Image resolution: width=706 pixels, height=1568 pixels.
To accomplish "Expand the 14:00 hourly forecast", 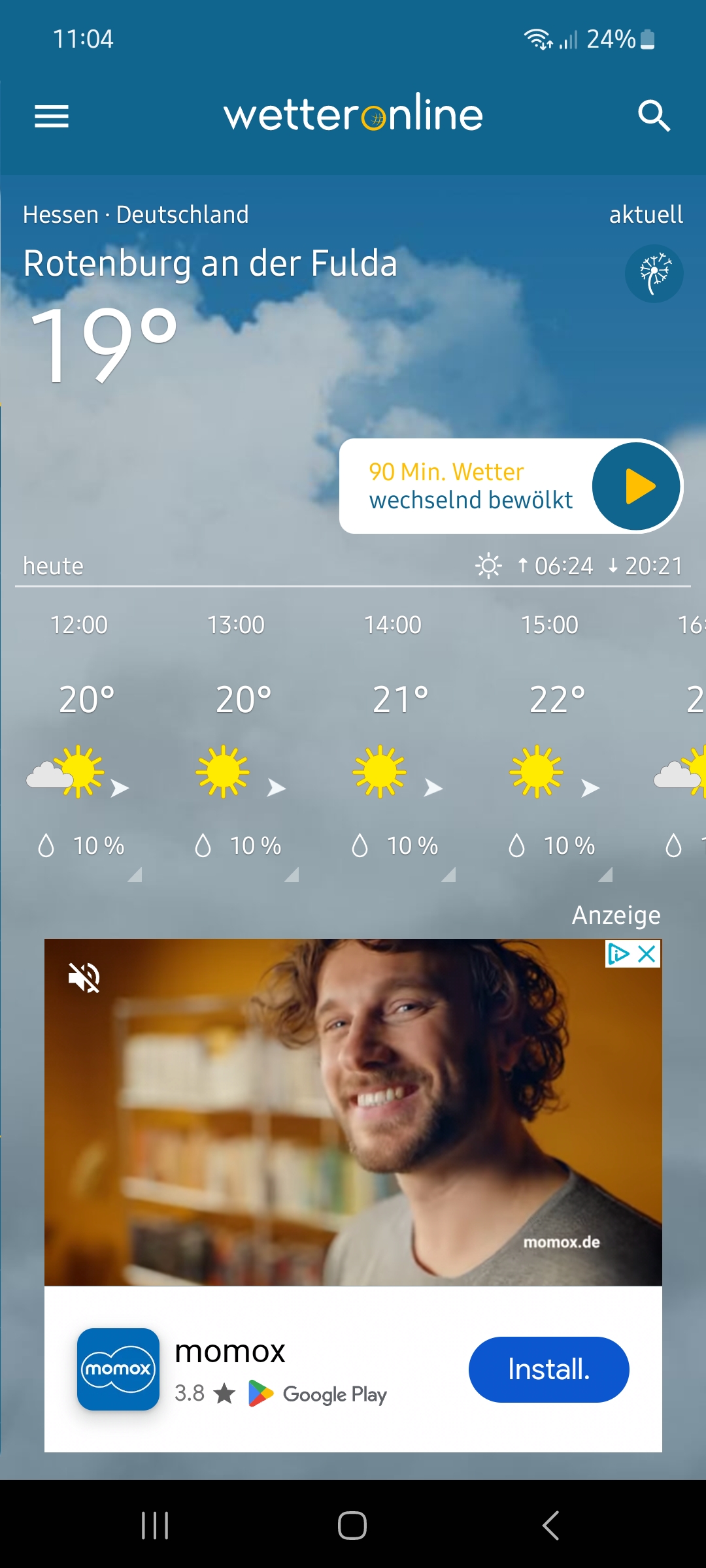I will pos(394,746).
